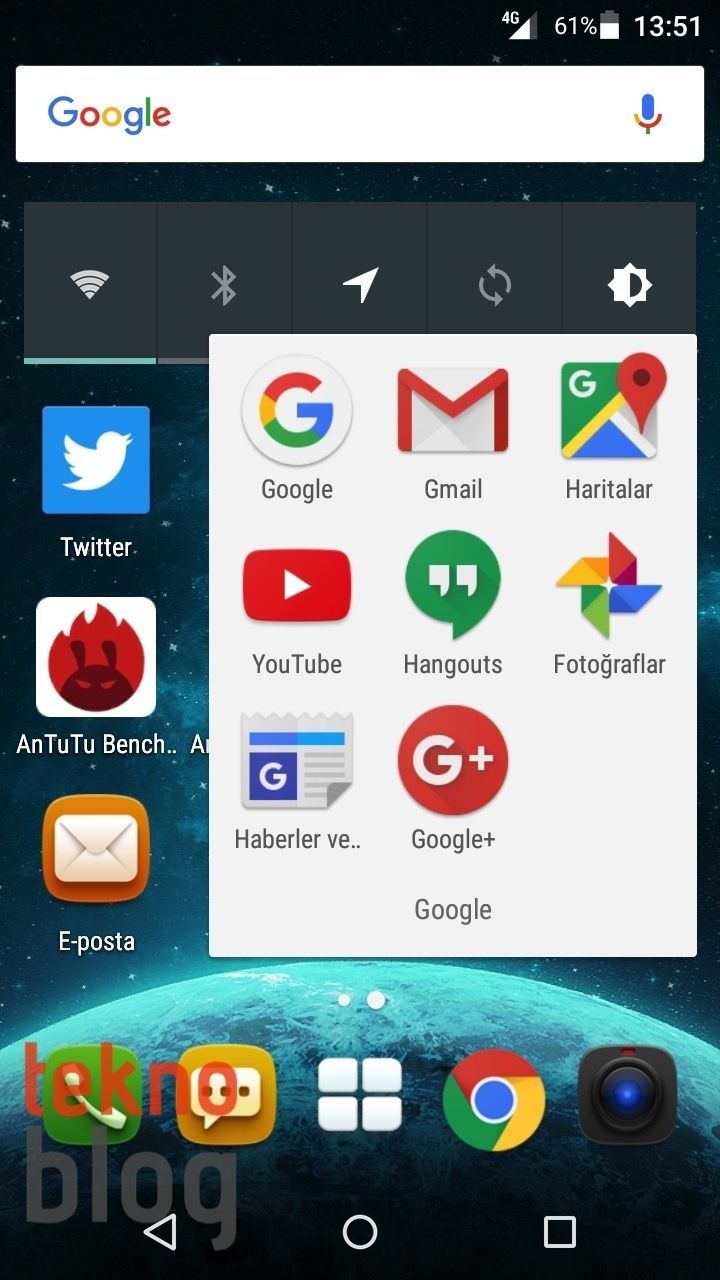
Task: Open Fotoğraflar
Action: 609,584
